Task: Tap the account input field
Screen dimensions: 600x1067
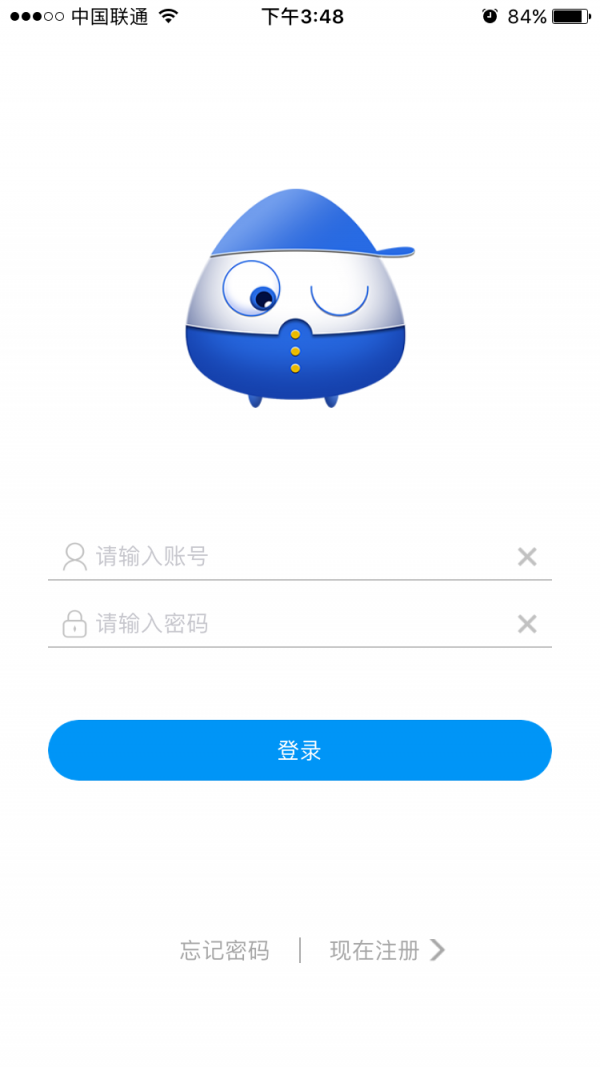Action: [290, 556]
